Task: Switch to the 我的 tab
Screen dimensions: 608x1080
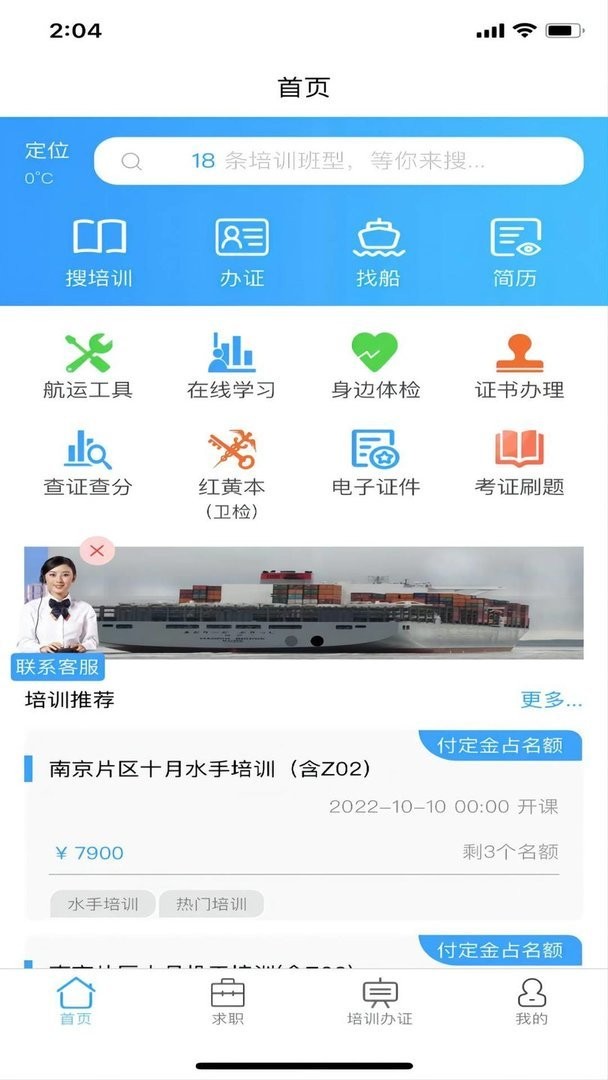Action: (532, 1002)
